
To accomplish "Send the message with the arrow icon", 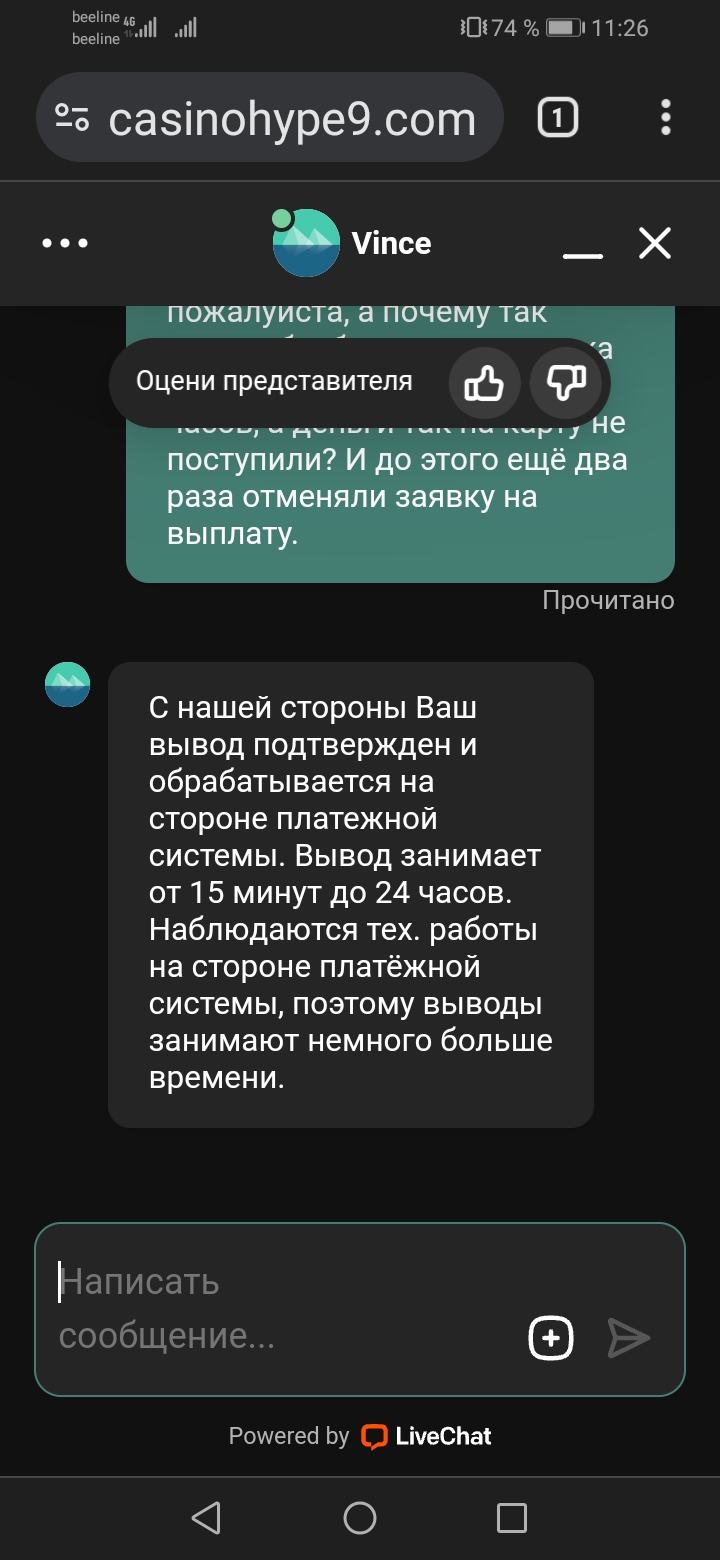I will click(629, 1338).
